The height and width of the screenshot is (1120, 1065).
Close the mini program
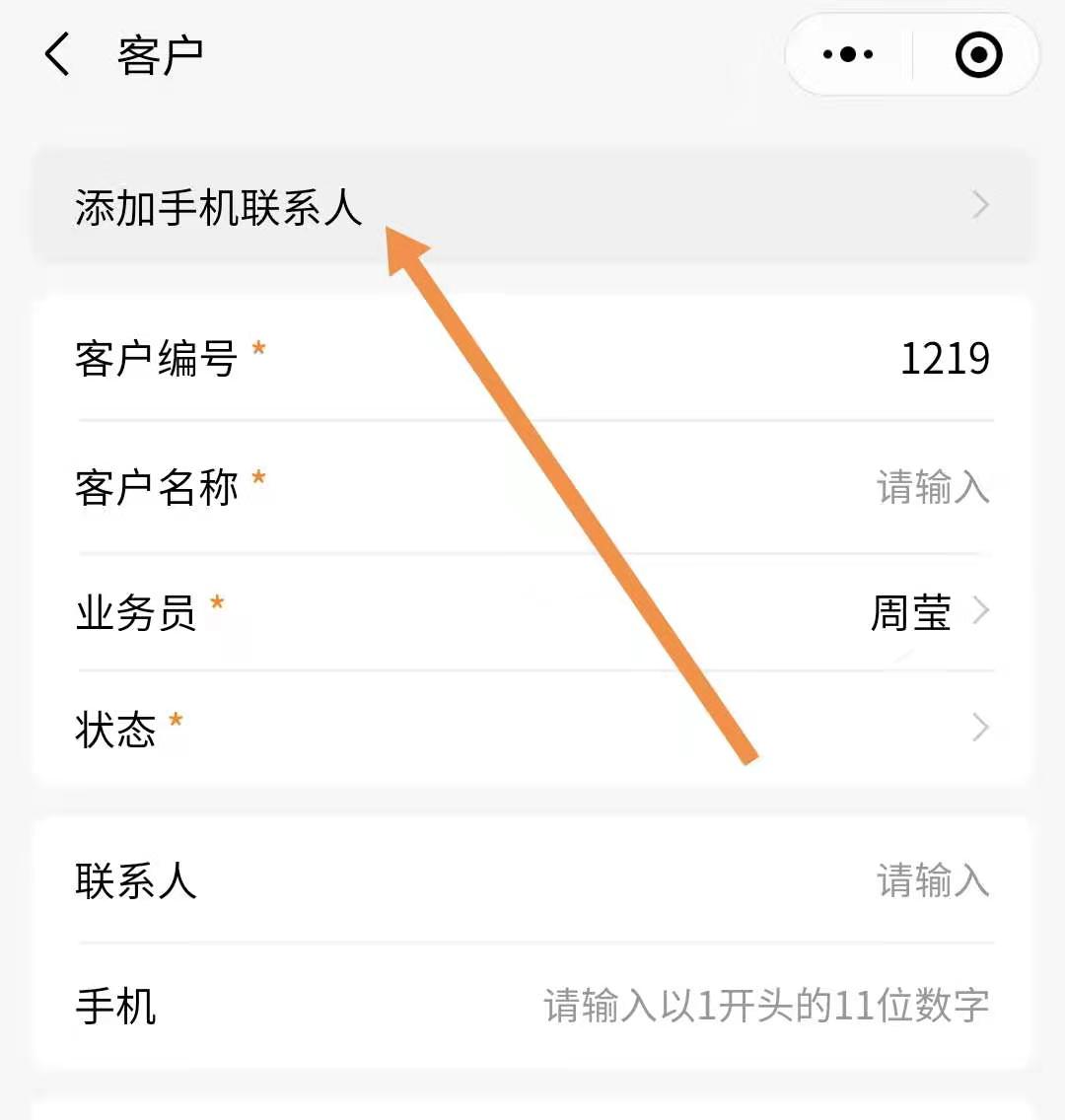pos(978,55)
